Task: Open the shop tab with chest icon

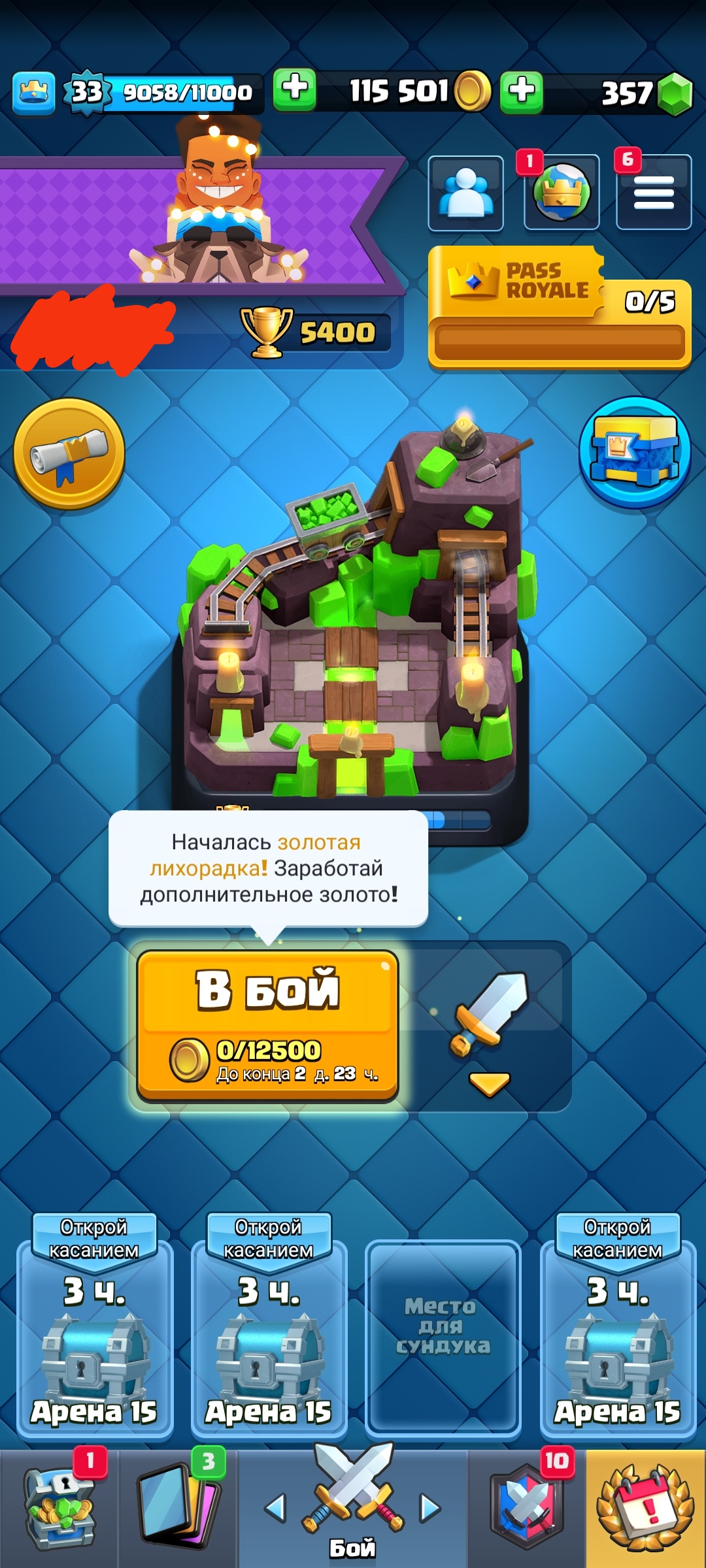Action: [59, 1508]
